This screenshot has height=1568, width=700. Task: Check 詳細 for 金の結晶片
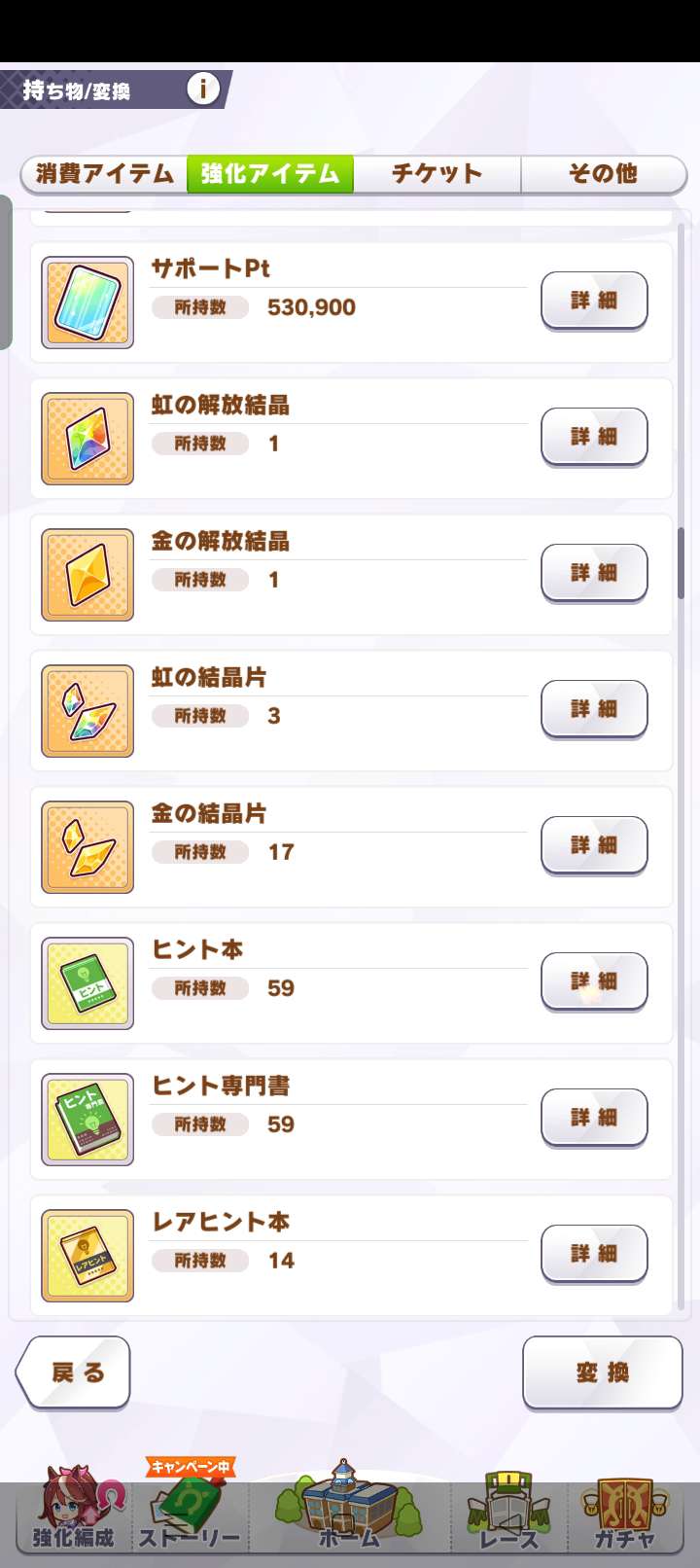click(x=594, y=845)
